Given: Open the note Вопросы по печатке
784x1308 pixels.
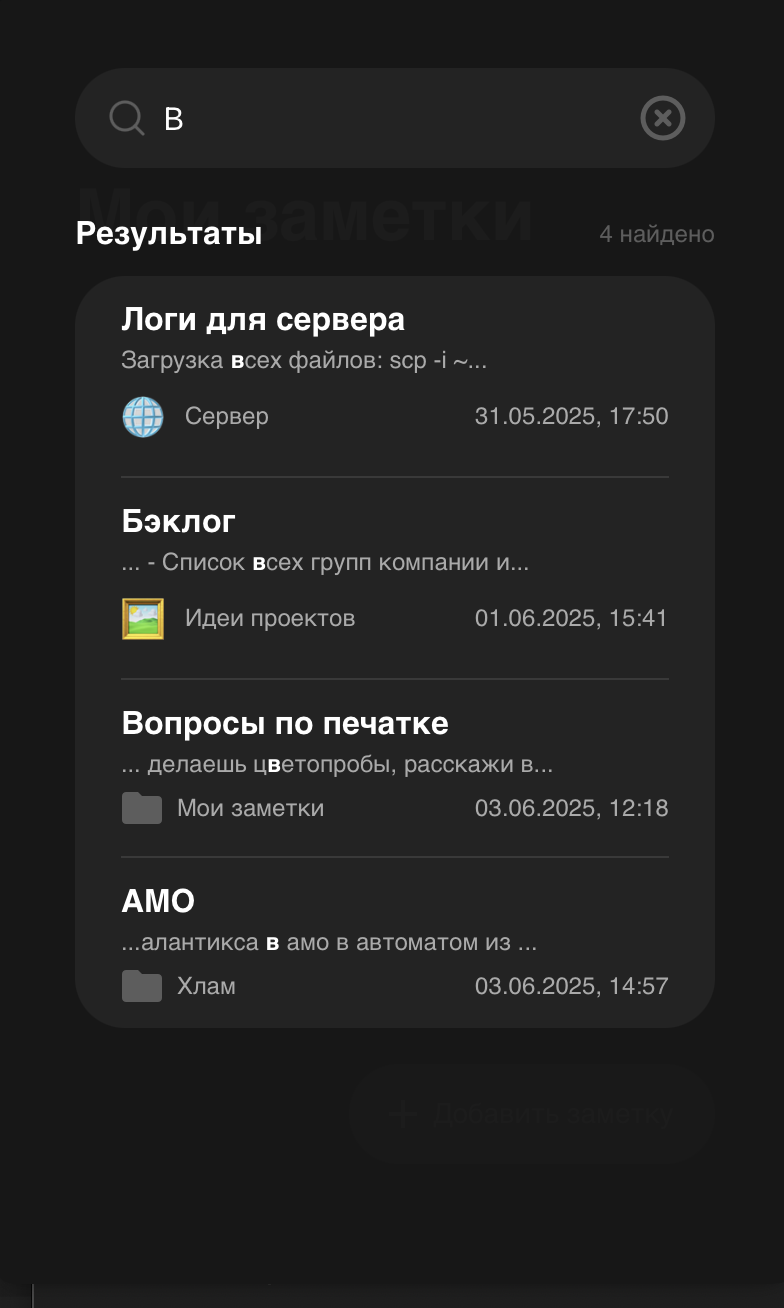Looking at the screenshot, I should point(286,723).
